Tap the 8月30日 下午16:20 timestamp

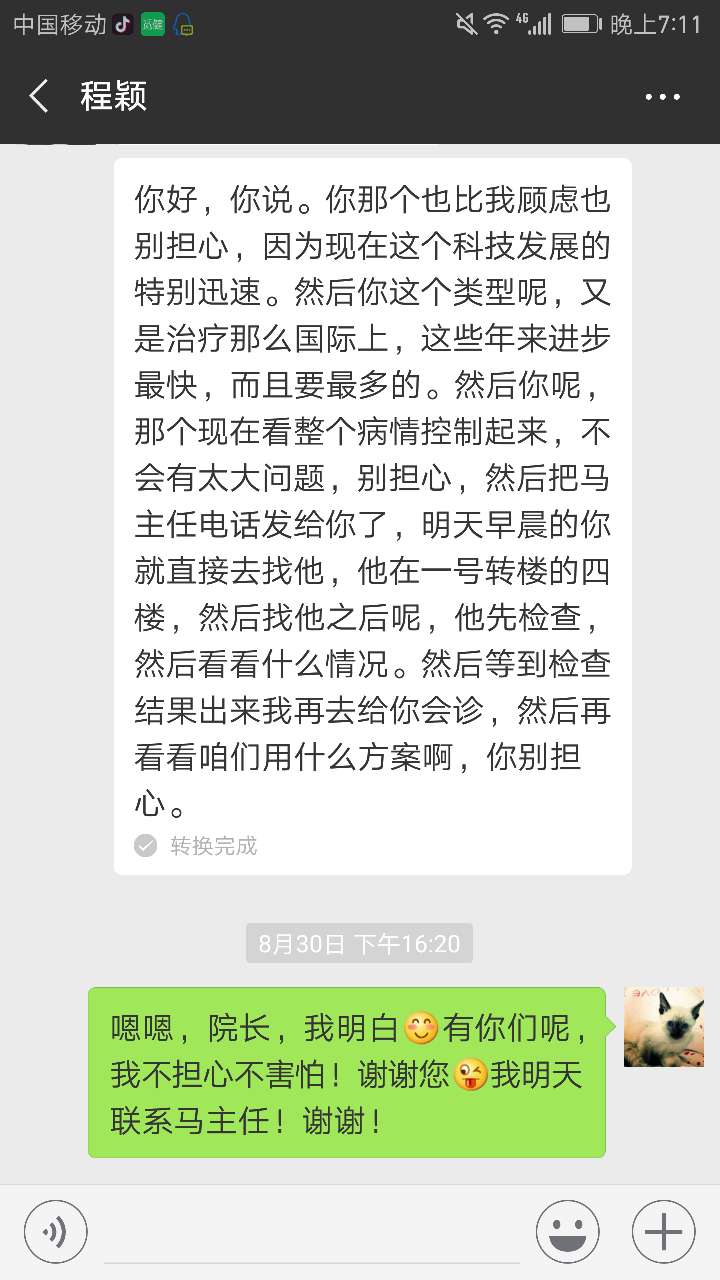pyautogui.click(x=360, y=941)
